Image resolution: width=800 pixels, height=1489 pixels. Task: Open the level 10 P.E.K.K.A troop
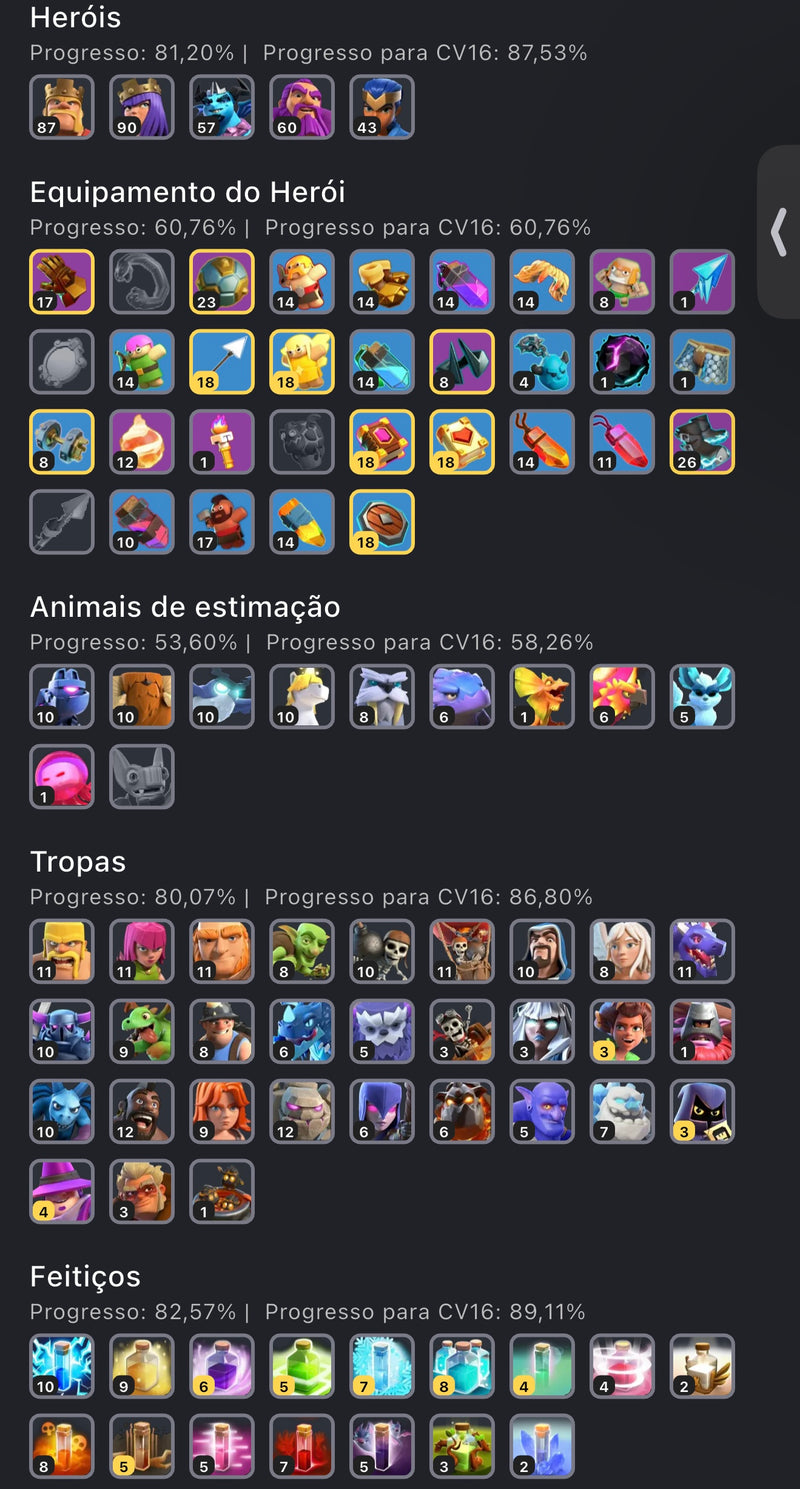(61, 1031)
